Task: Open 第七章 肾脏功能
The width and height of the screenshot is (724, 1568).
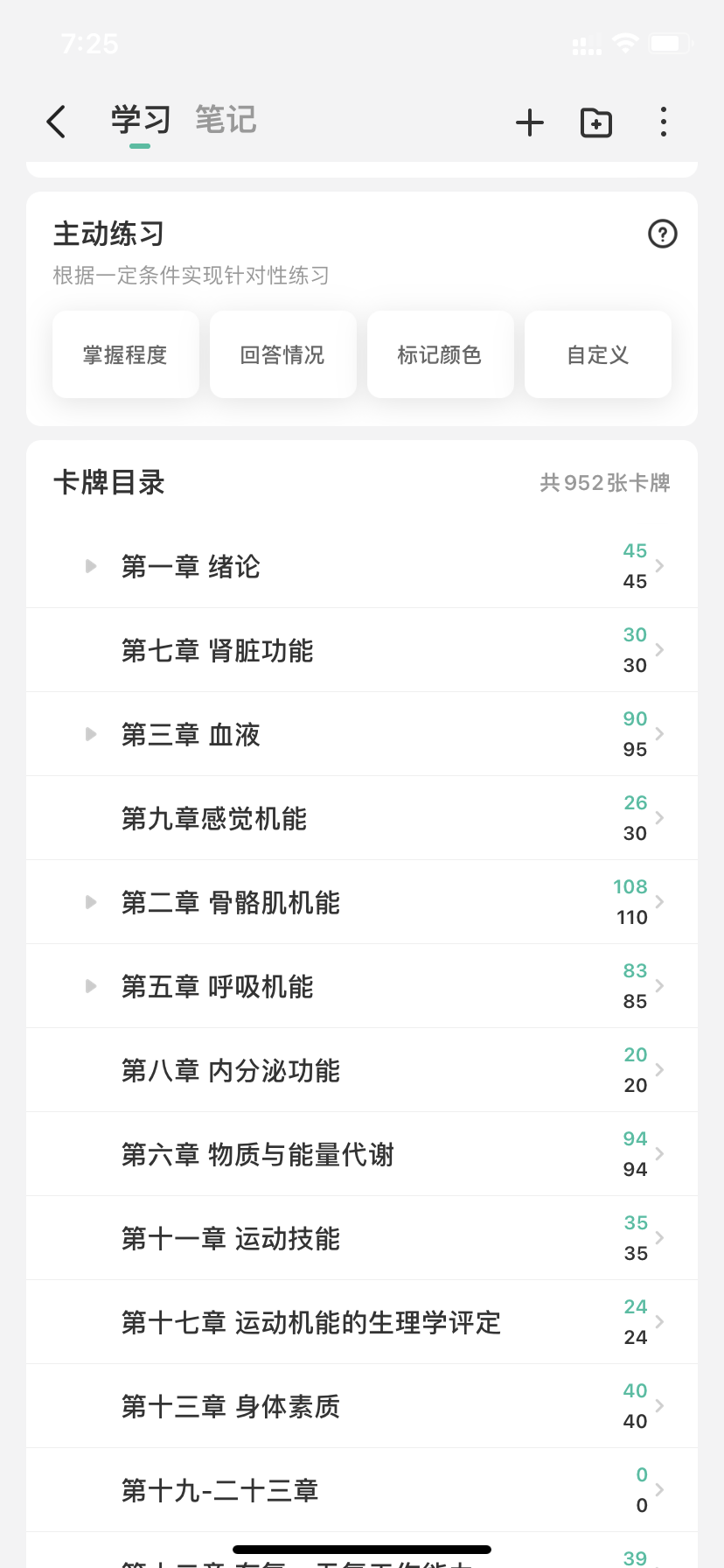Action: point(362,650)
